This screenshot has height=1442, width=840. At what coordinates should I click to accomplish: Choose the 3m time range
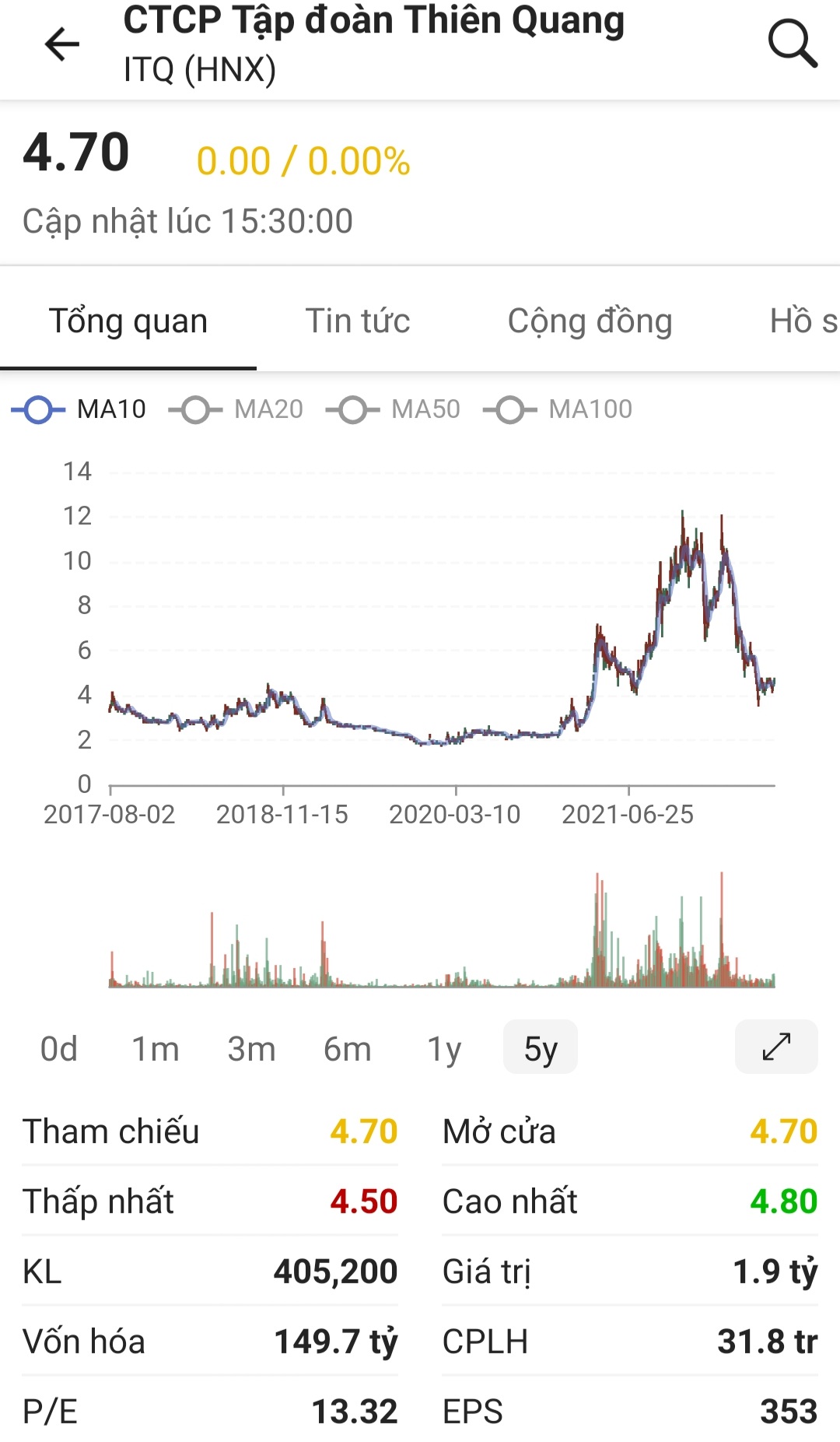click(x=251, y=1049)
